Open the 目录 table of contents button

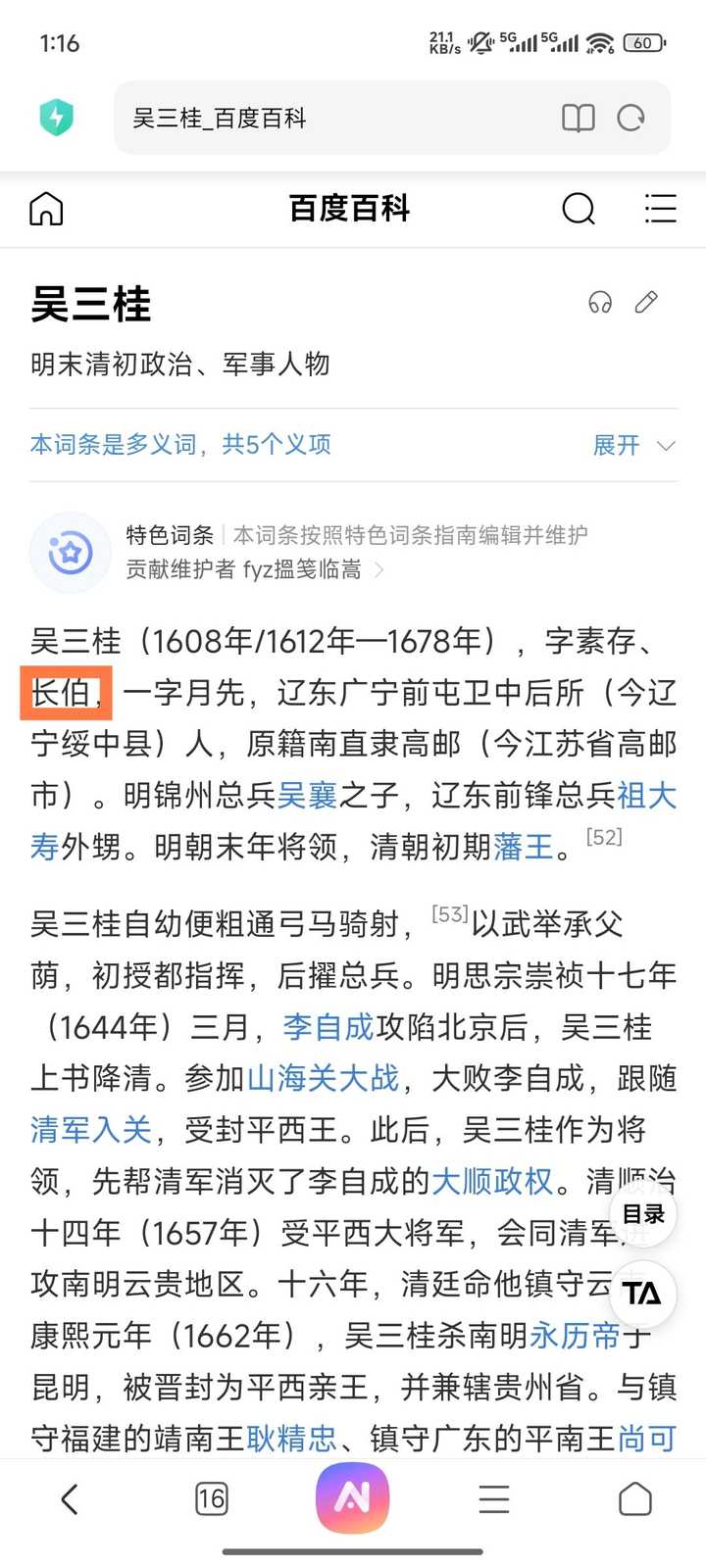click(x=643, y=1214)
